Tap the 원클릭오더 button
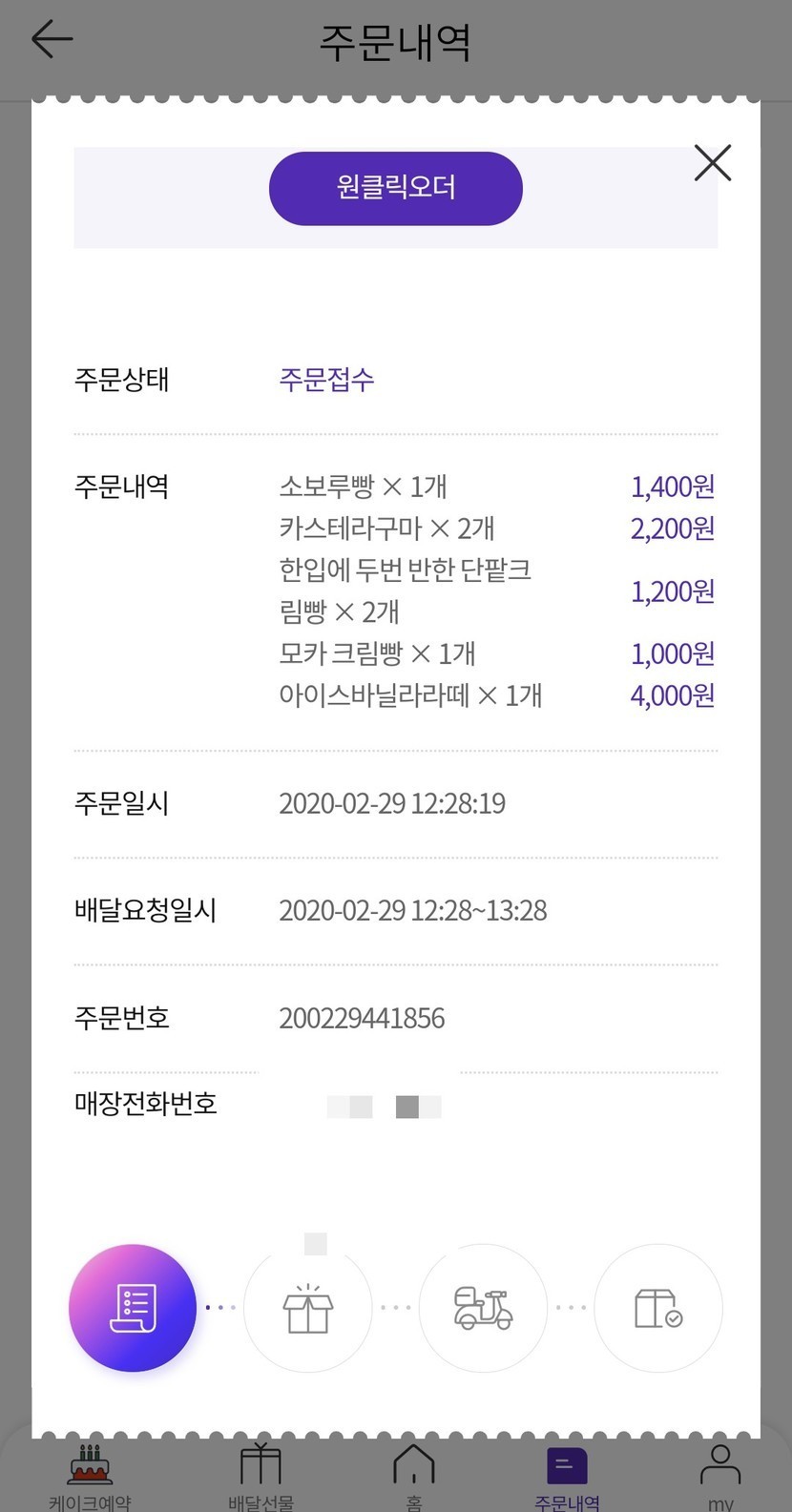 (x=395, y=188)
